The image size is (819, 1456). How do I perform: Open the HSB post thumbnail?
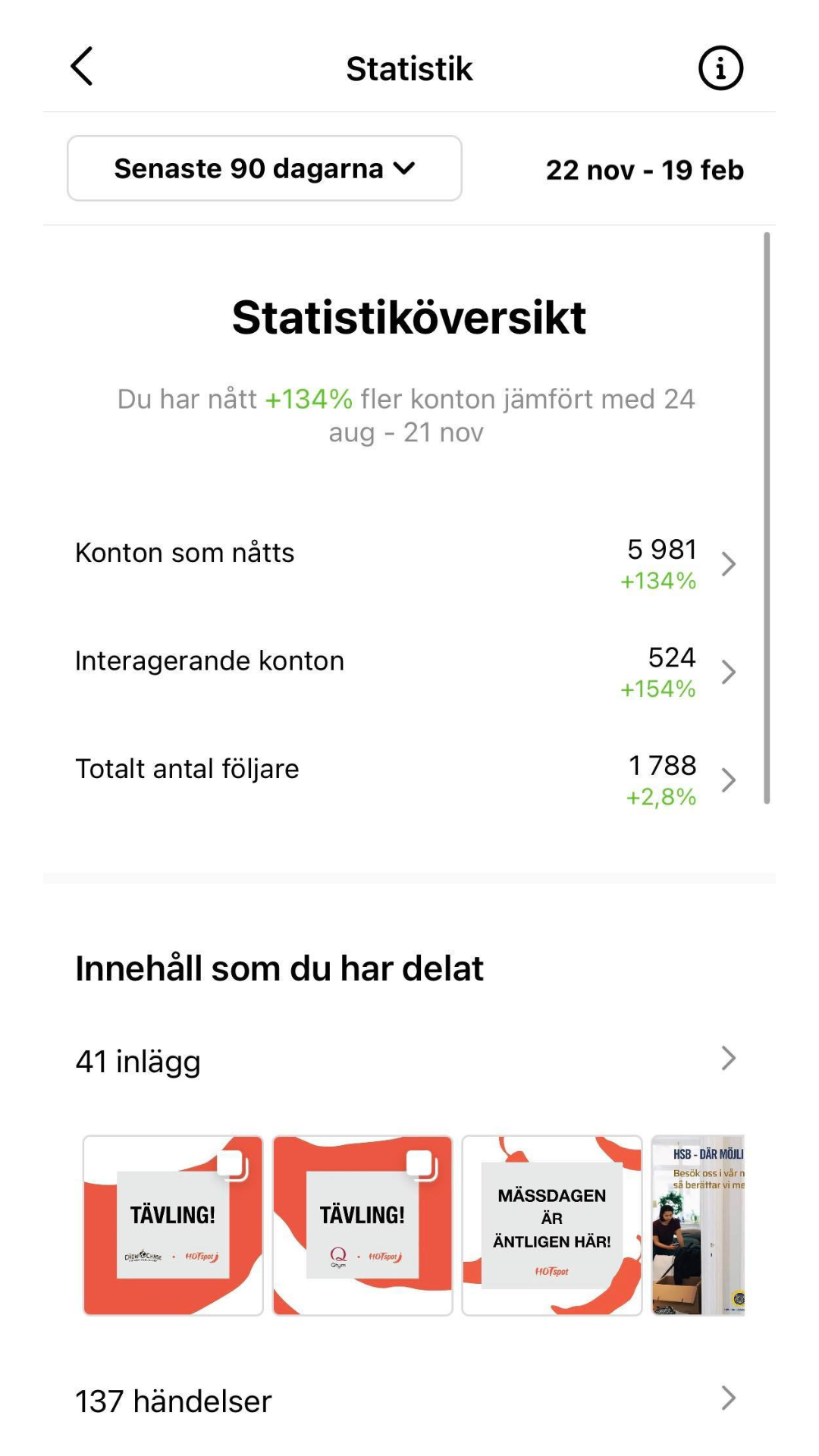698,1225
